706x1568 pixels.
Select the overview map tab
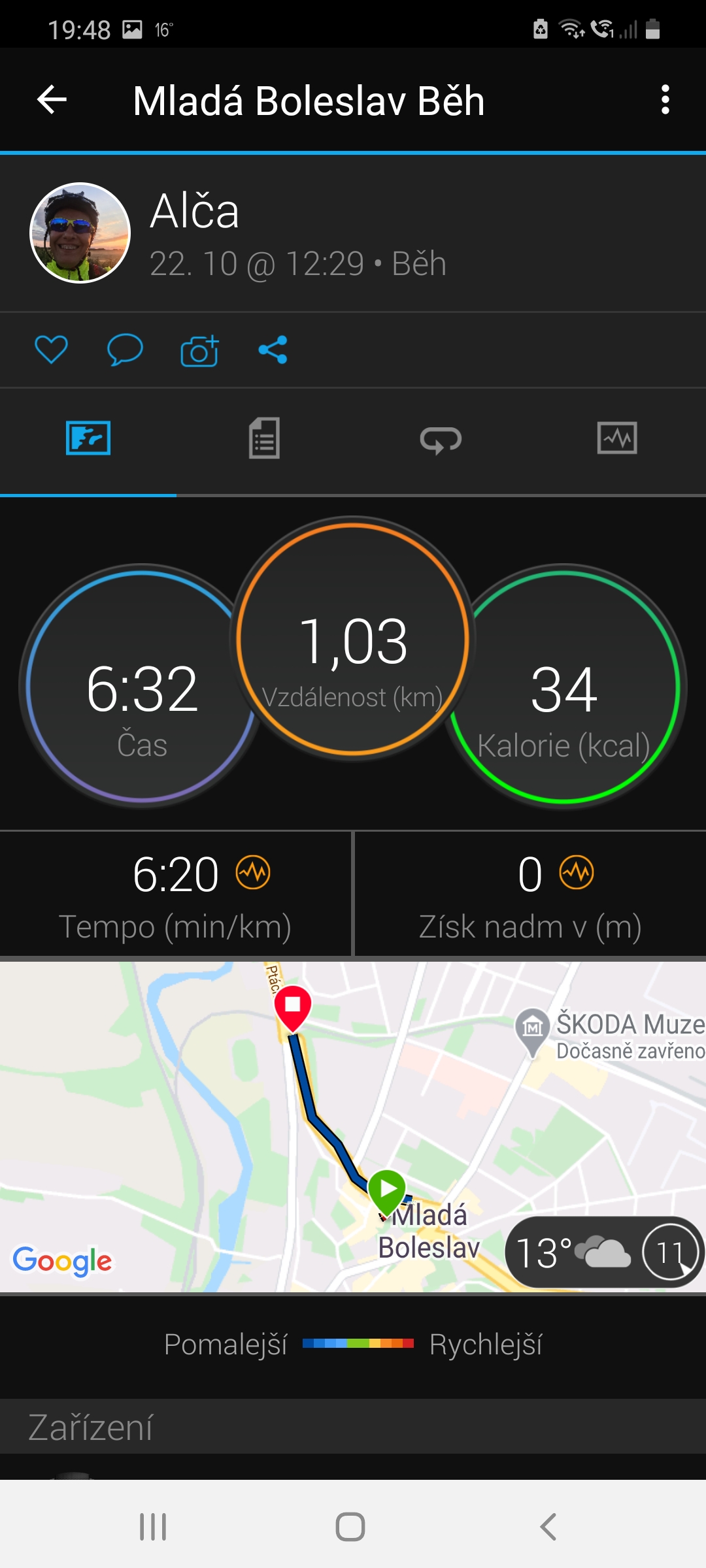click(88, 438)
